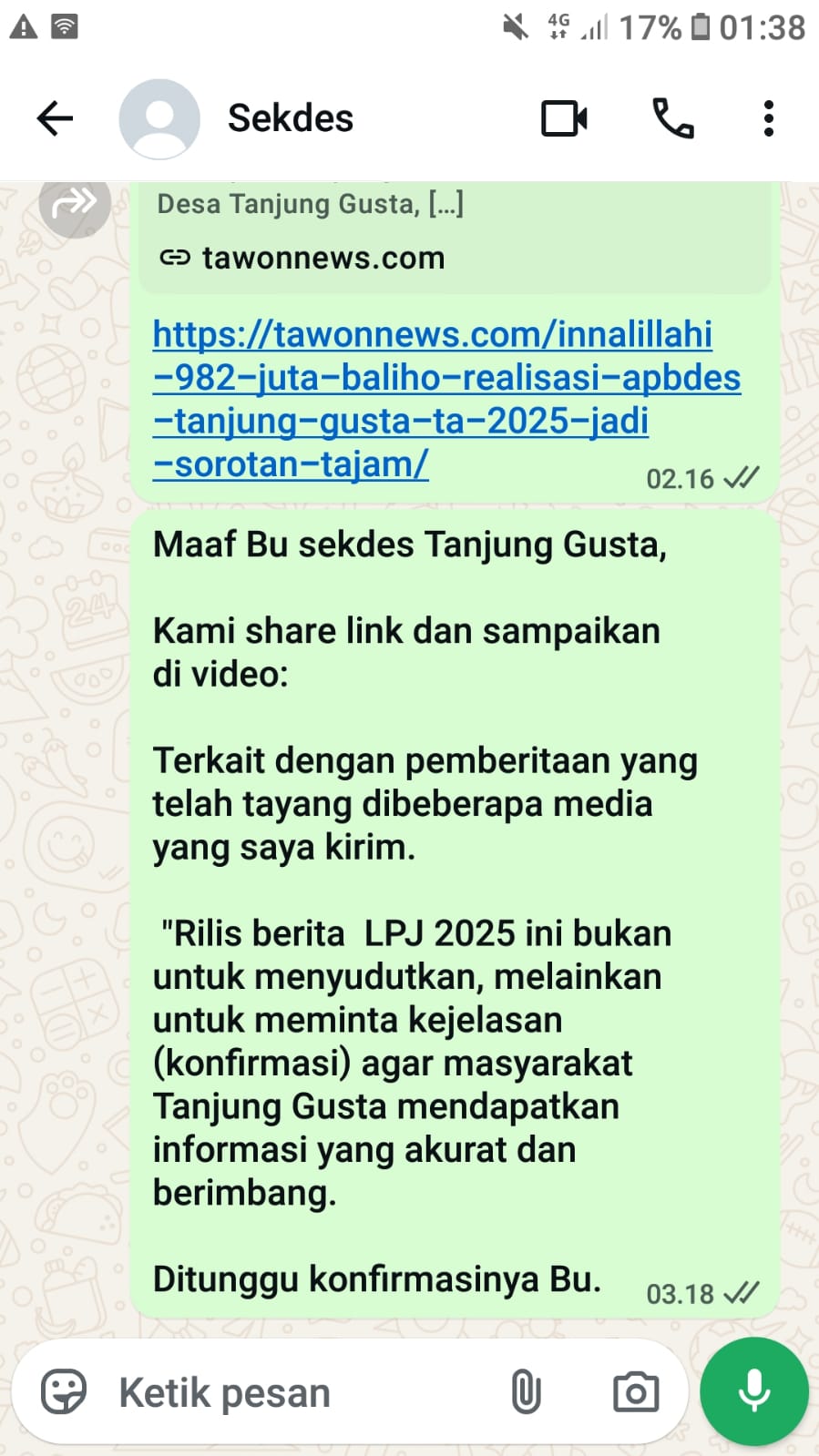Start a voice call with Sekdes
Viewport: 819px width, 1456px height.
click(x=673, y=118)
